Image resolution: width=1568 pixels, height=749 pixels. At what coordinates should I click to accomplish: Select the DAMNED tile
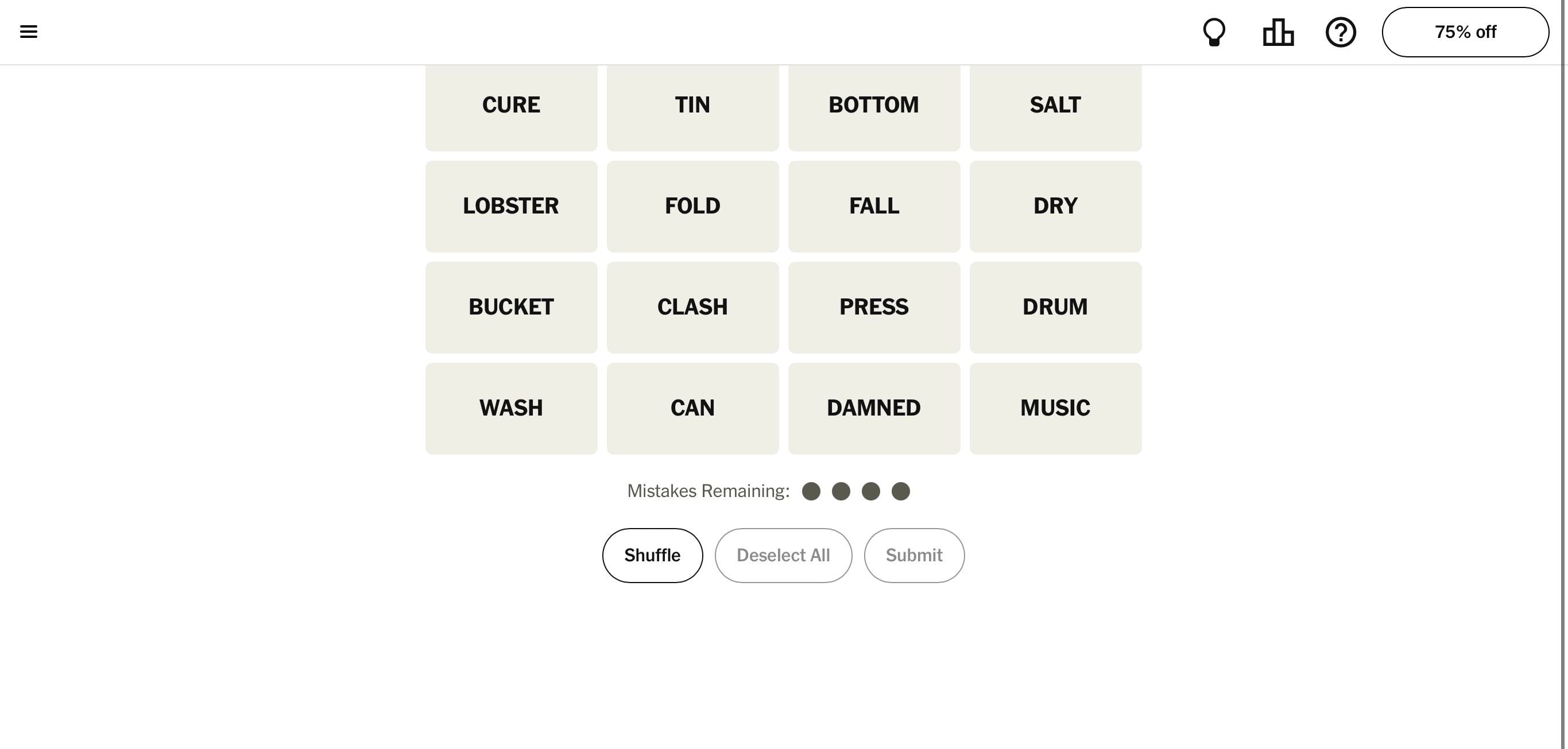(x=873, y=408)
